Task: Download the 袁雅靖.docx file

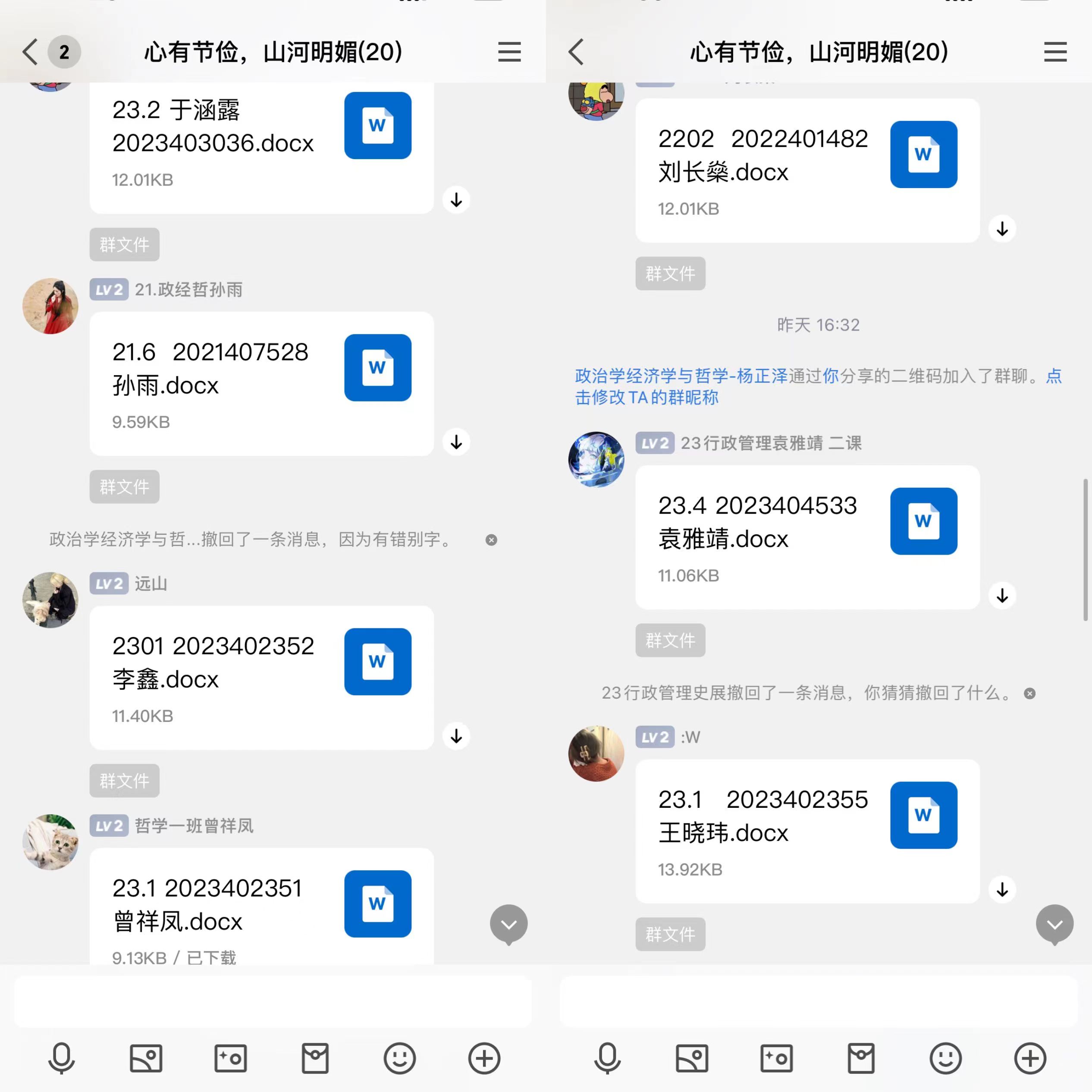Action: coord(1002,595)
